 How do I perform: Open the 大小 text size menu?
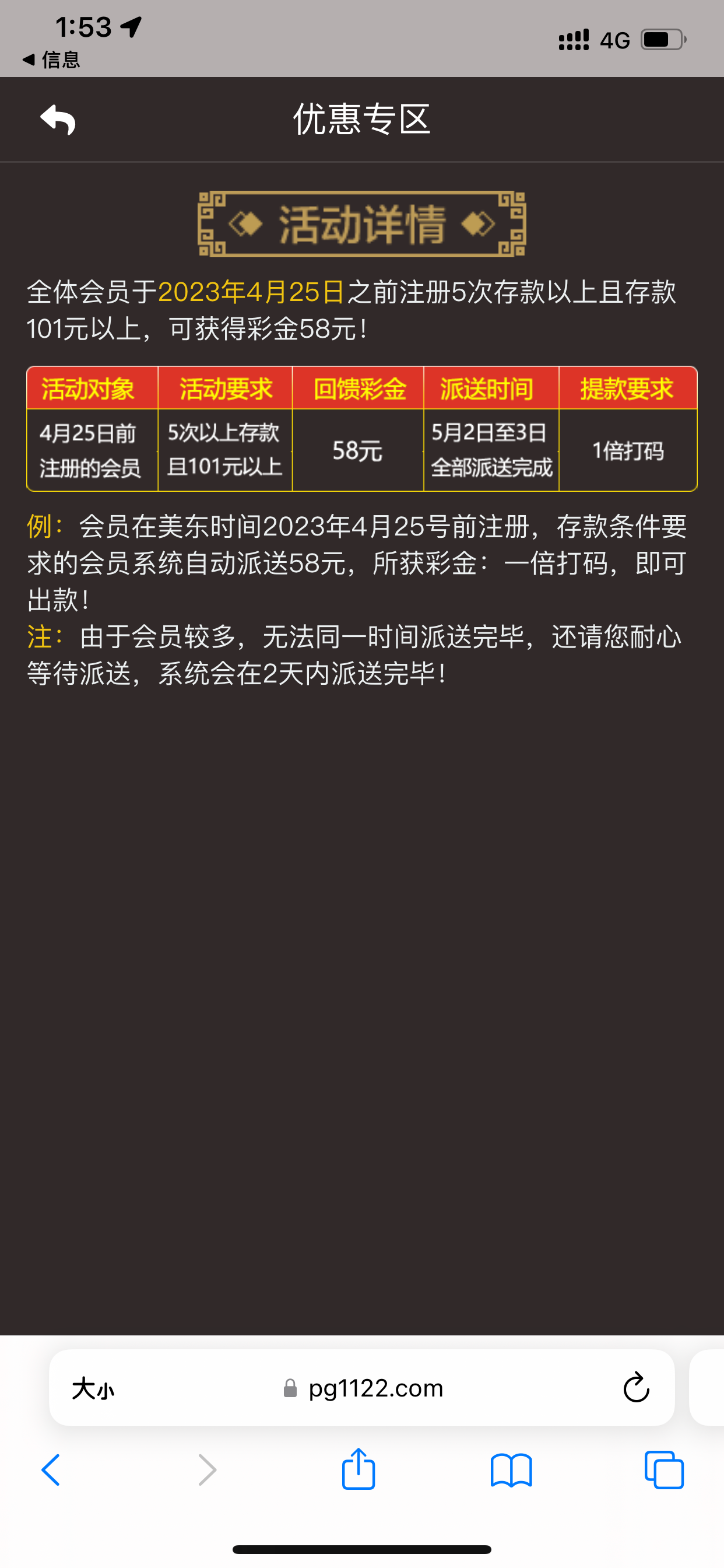coord(93,1389)
